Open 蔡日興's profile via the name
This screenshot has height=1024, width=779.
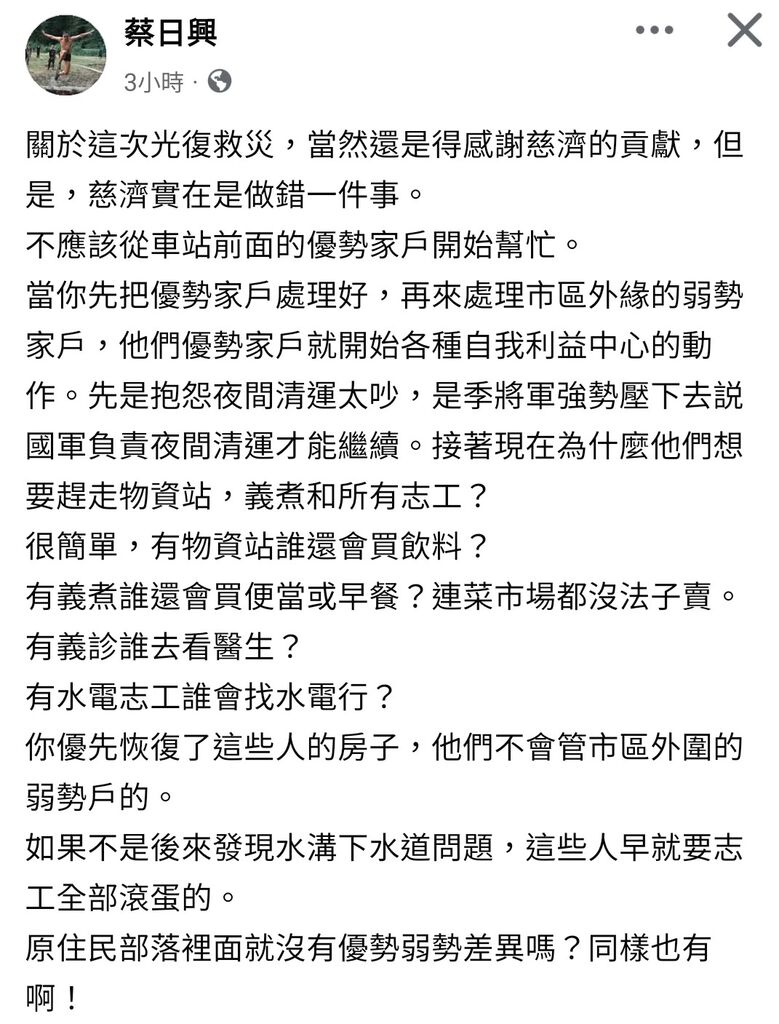tap(170, 34)
